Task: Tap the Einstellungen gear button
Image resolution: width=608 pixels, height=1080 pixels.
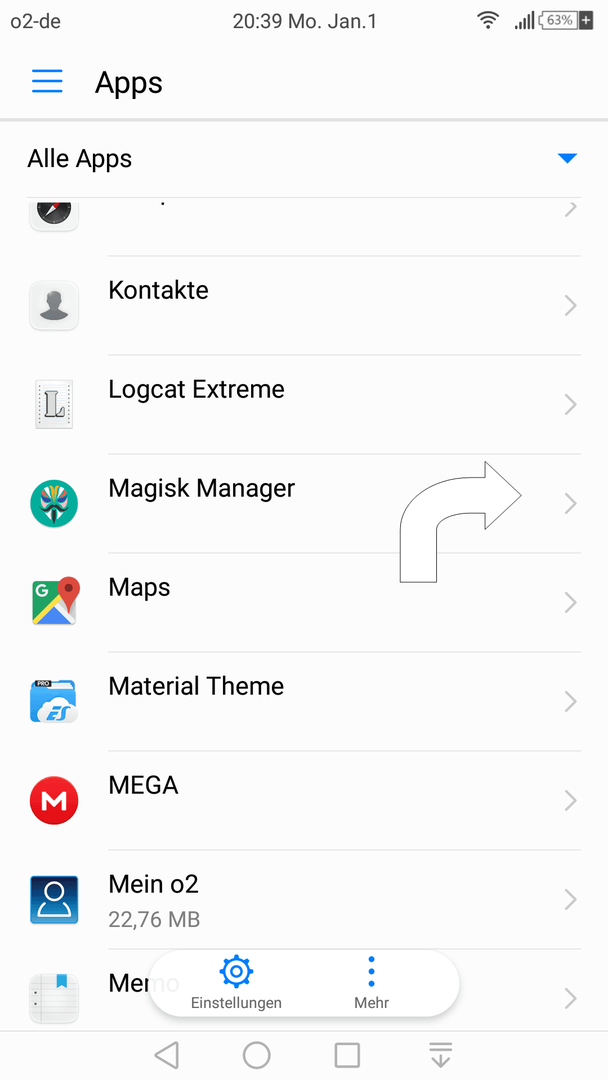Action: 236,983
